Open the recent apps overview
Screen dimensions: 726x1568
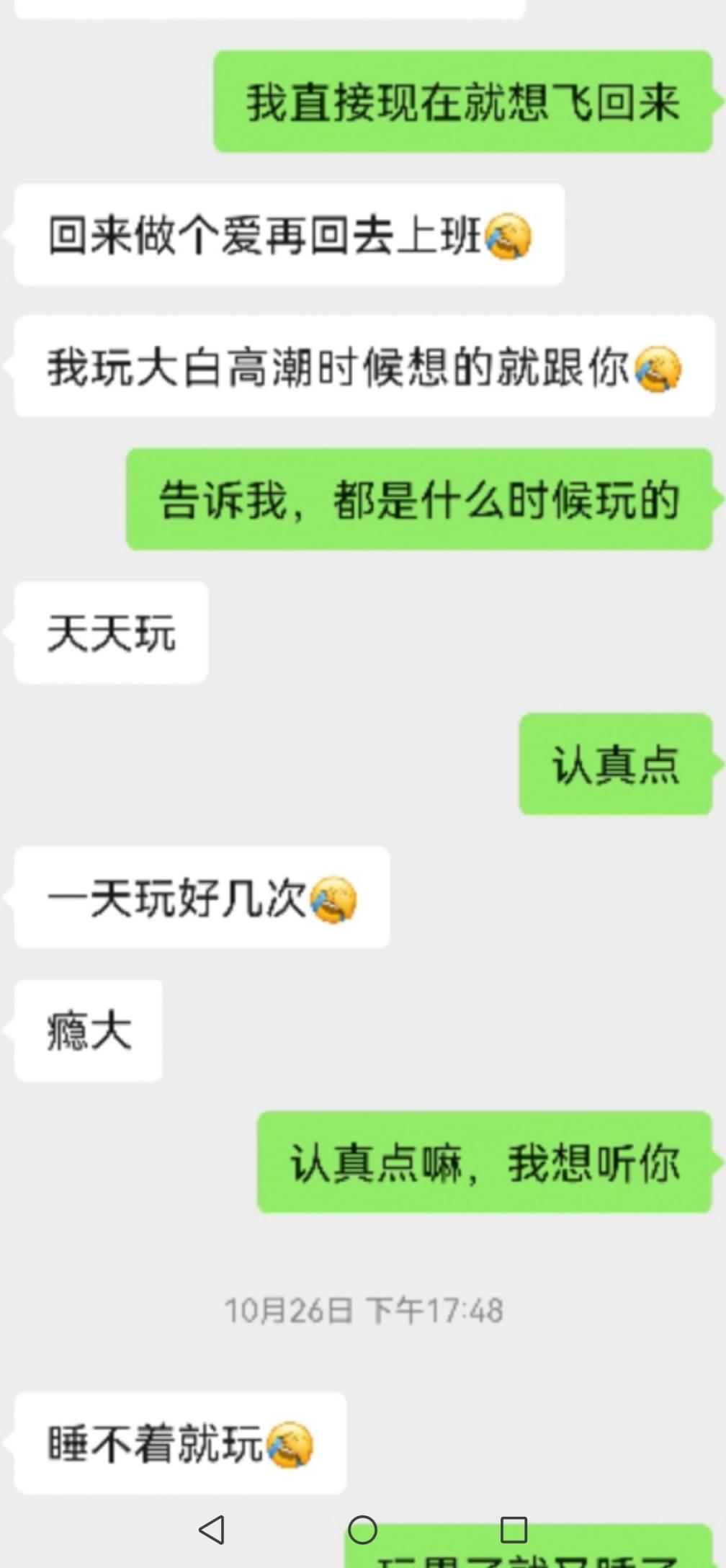[514, 1528]
